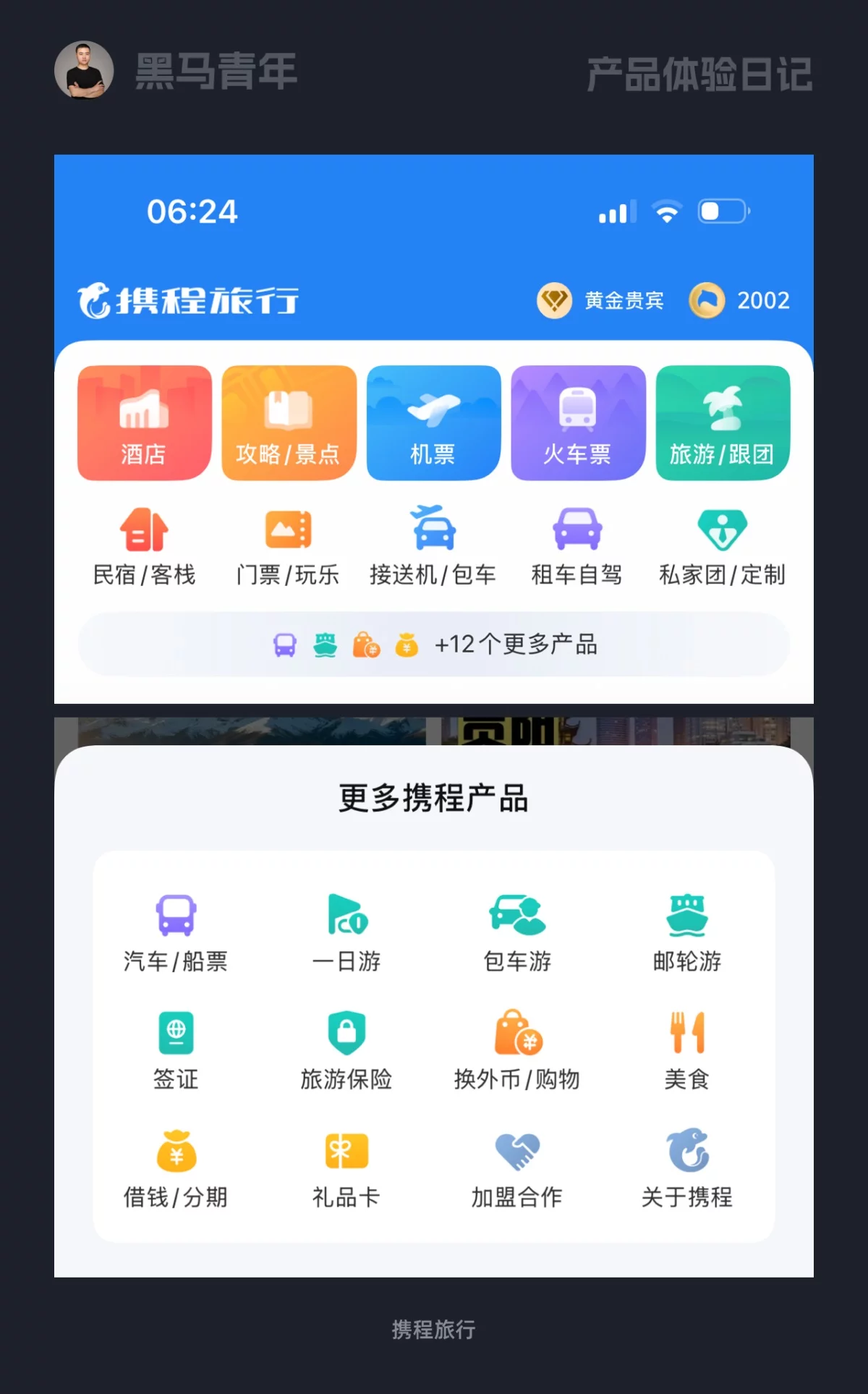Select 旅游/跟团 group tour icon
This screenshot has height=1394, width=868.
pyautogui.click(x=723, y=422)
